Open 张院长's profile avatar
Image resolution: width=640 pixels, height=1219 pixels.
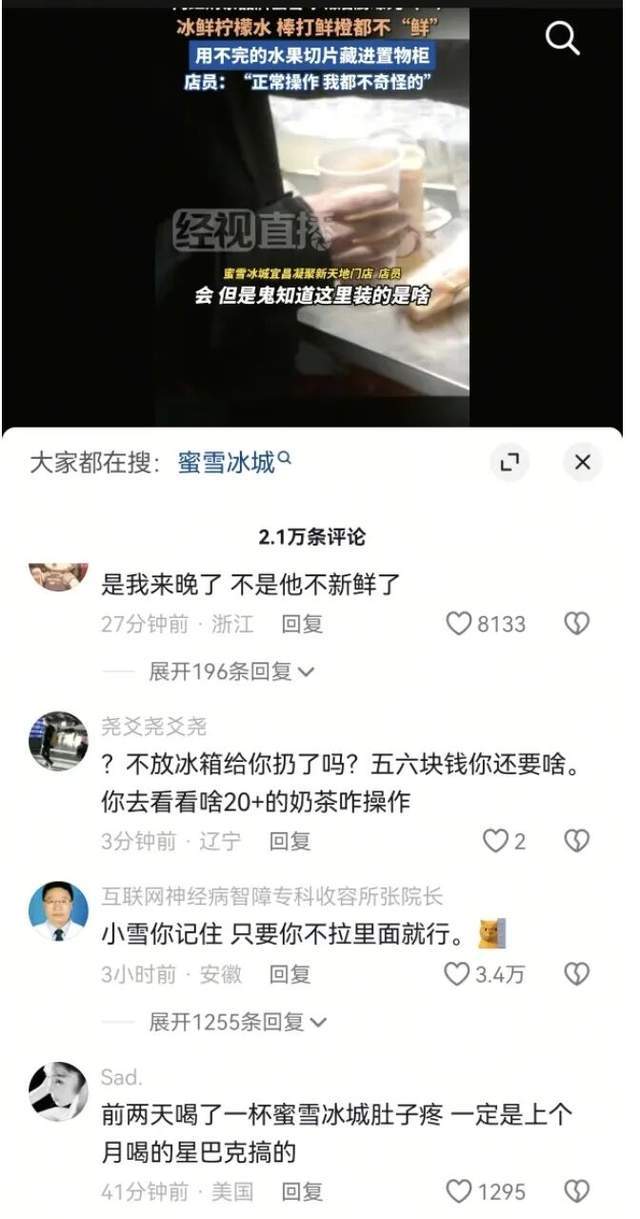tap(58, 911)
